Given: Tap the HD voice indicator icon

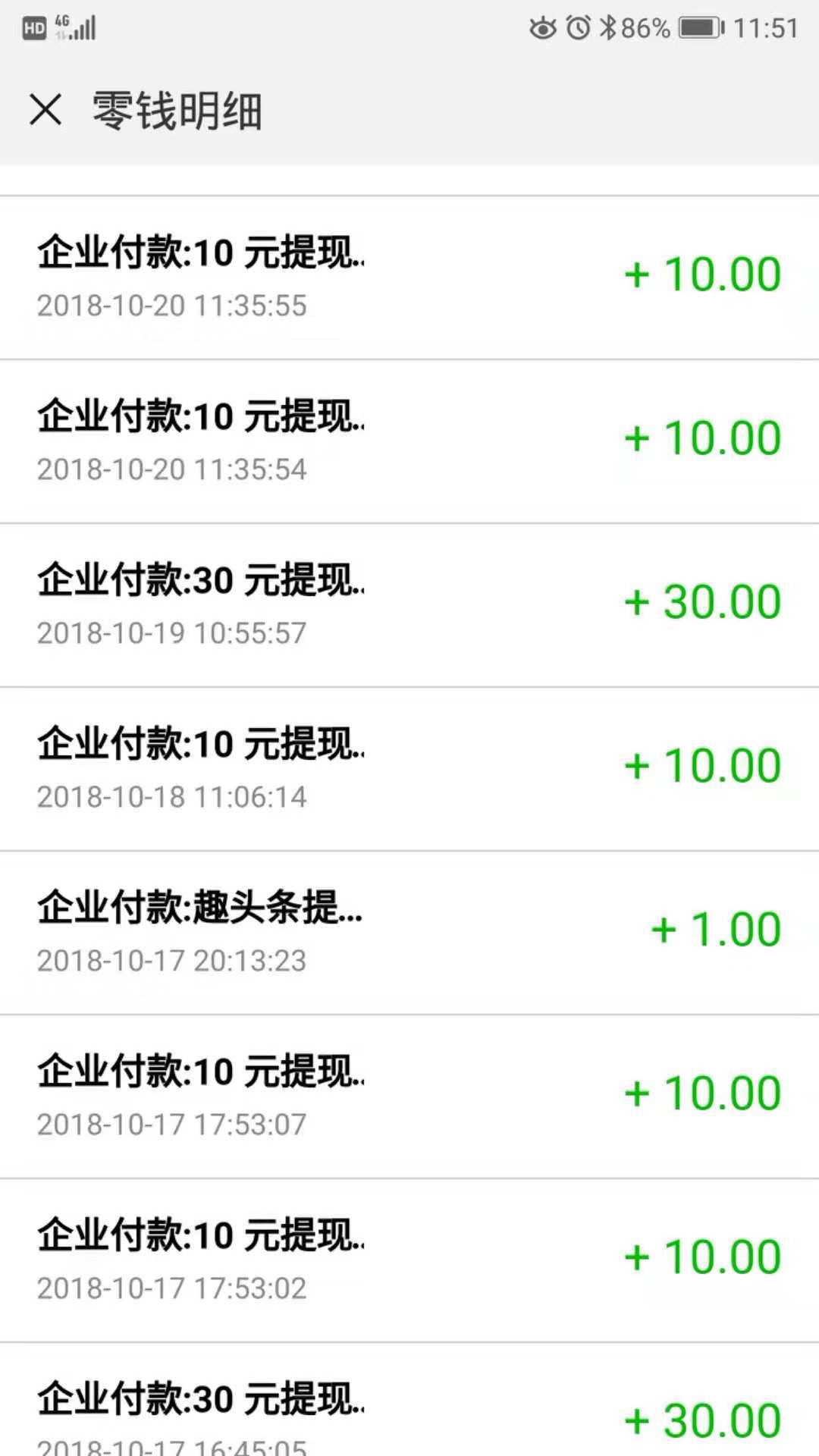Looking at the screenshot, I should (33, 27).
